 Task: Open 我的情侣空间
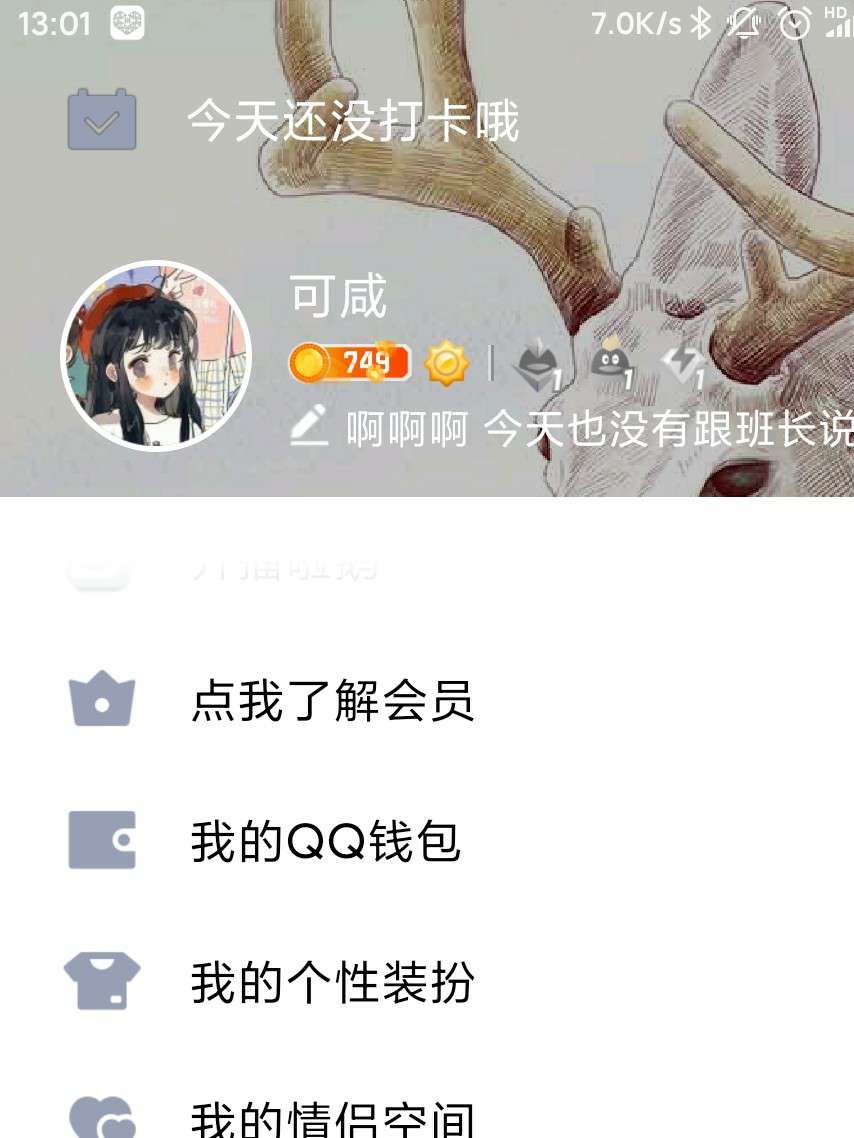[x=331, y=1118]
